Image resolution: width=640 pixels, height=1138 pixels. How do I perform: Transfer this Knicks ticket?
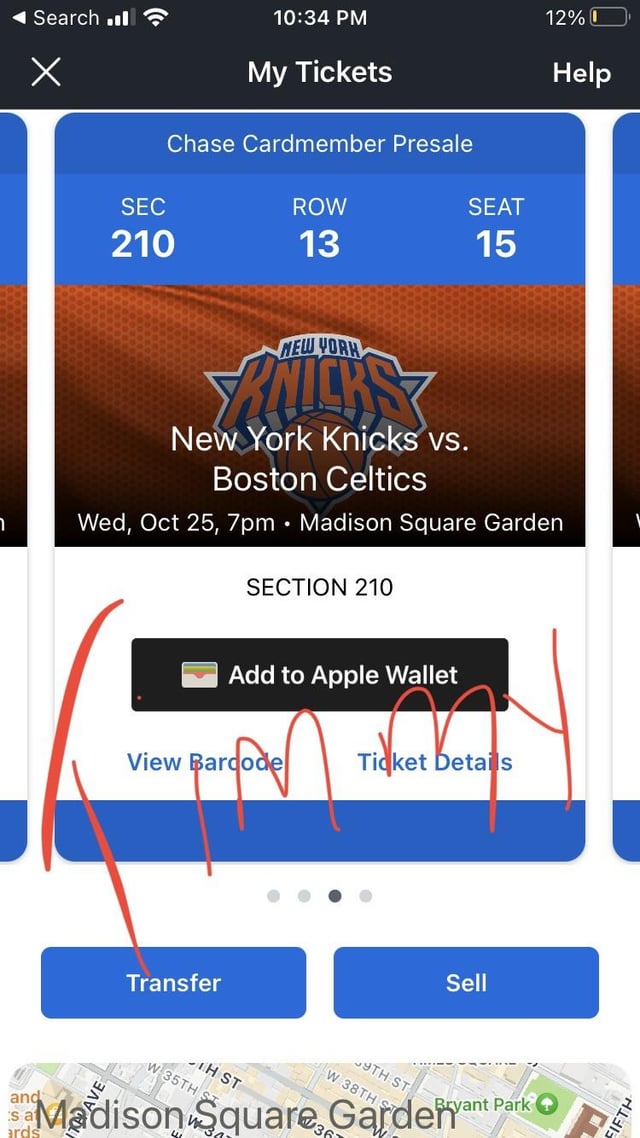(173, 982)
